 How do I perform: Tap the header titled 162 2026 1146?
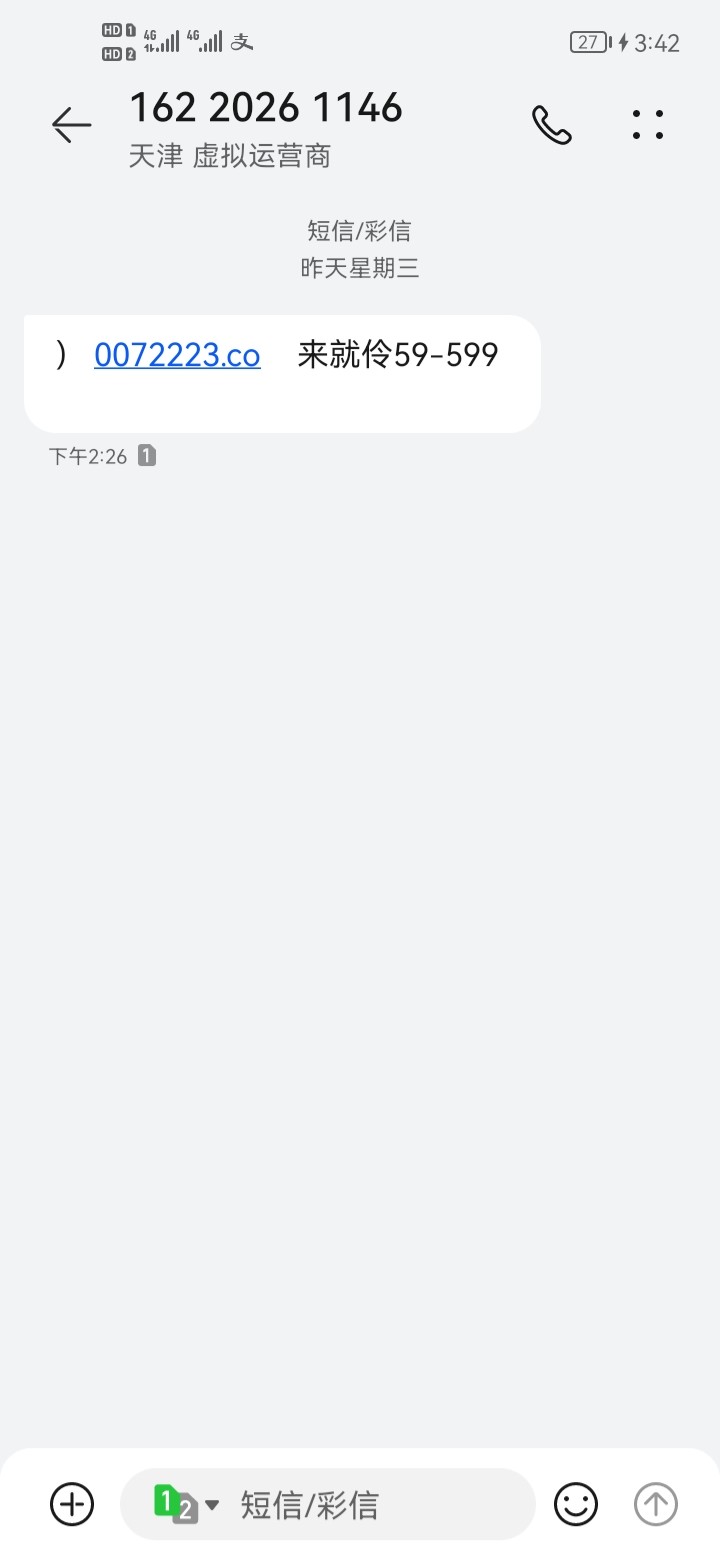pos(265,107)
